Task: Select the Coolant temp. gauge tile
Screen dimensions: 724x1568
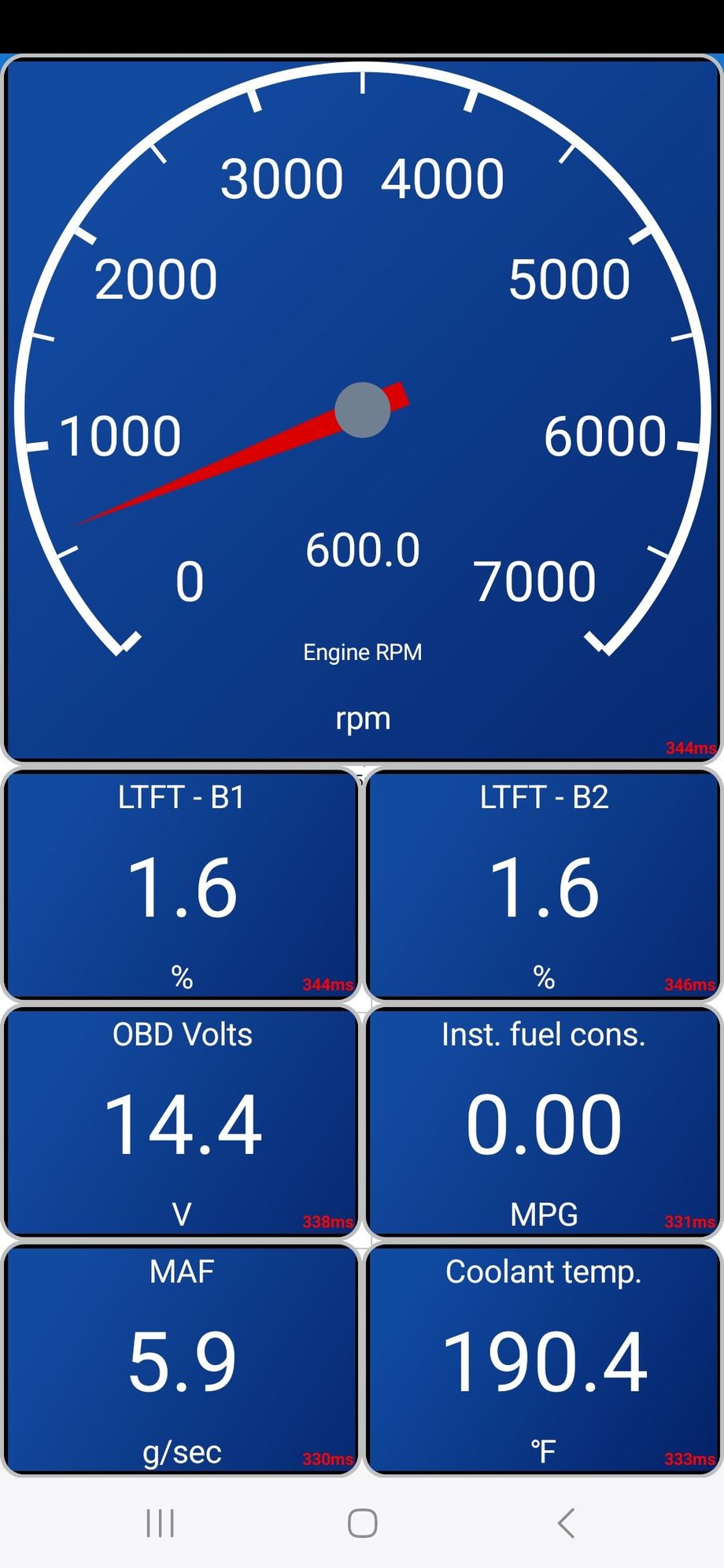Action: click(x=544, y=1360)
